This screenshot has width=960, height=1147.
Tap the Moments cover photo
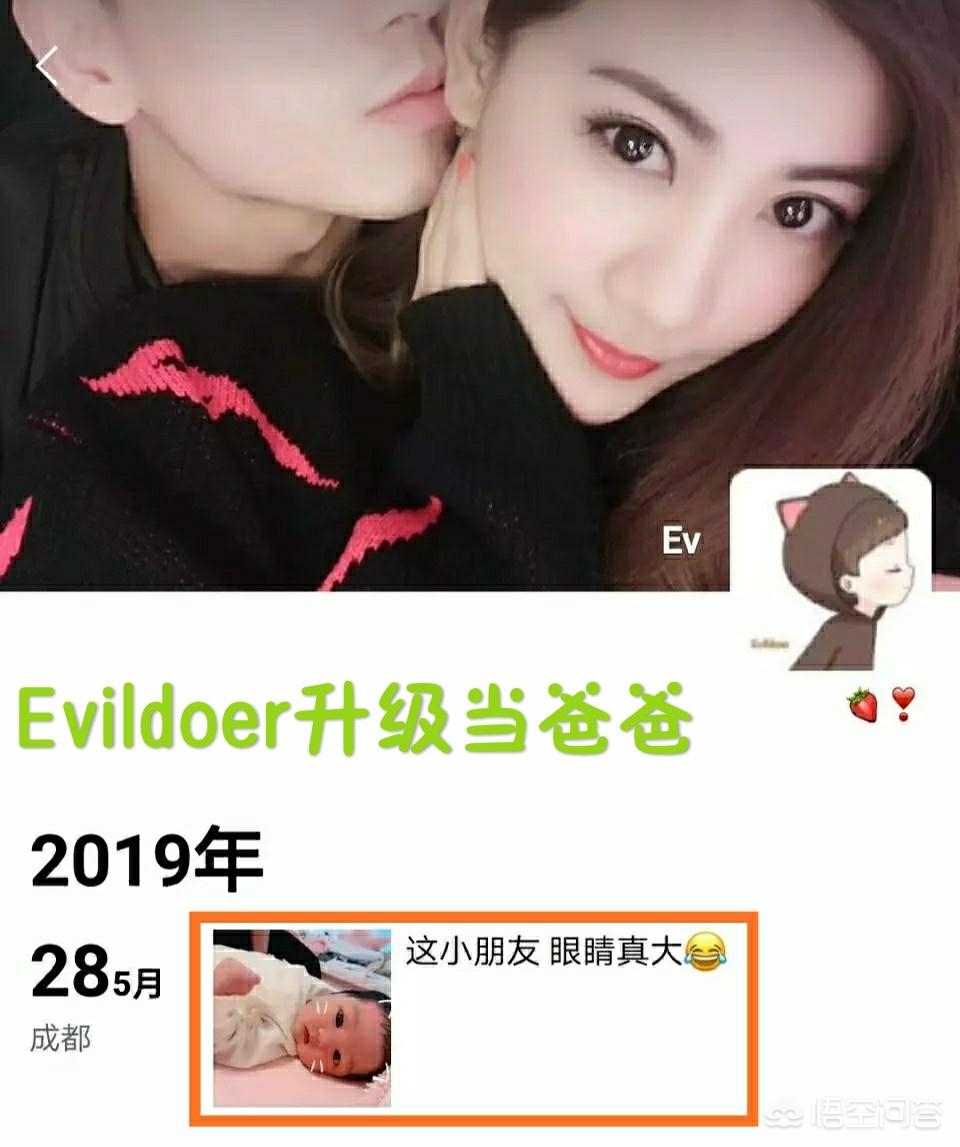[400, 300]
